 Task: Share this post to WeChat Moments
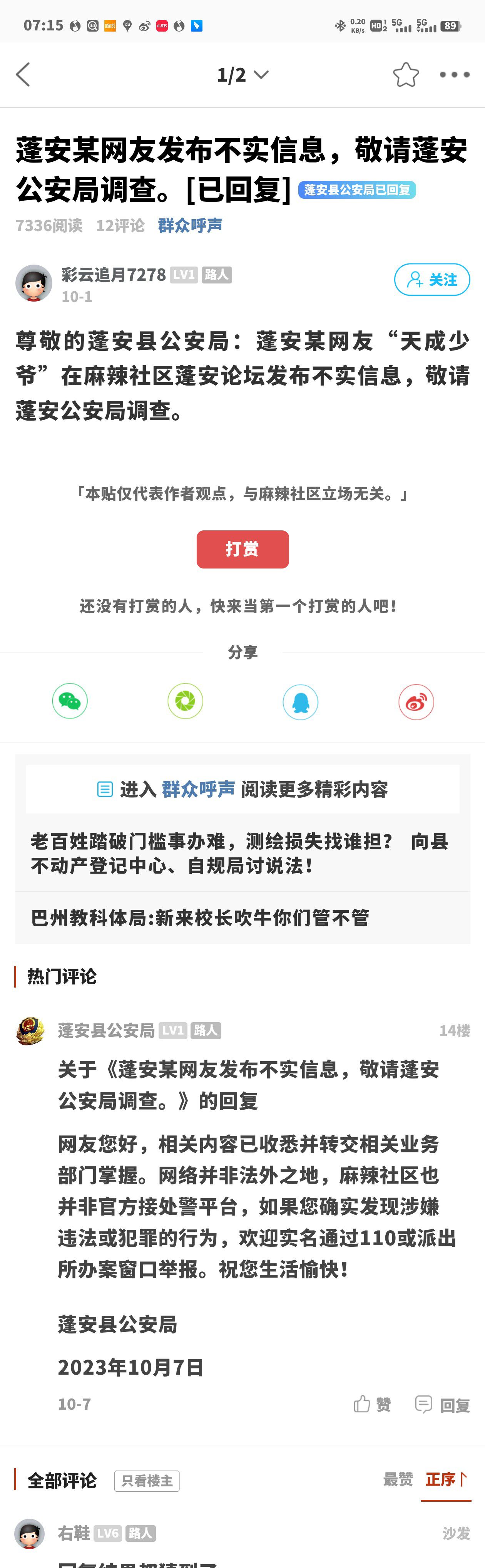pos(185,701)
